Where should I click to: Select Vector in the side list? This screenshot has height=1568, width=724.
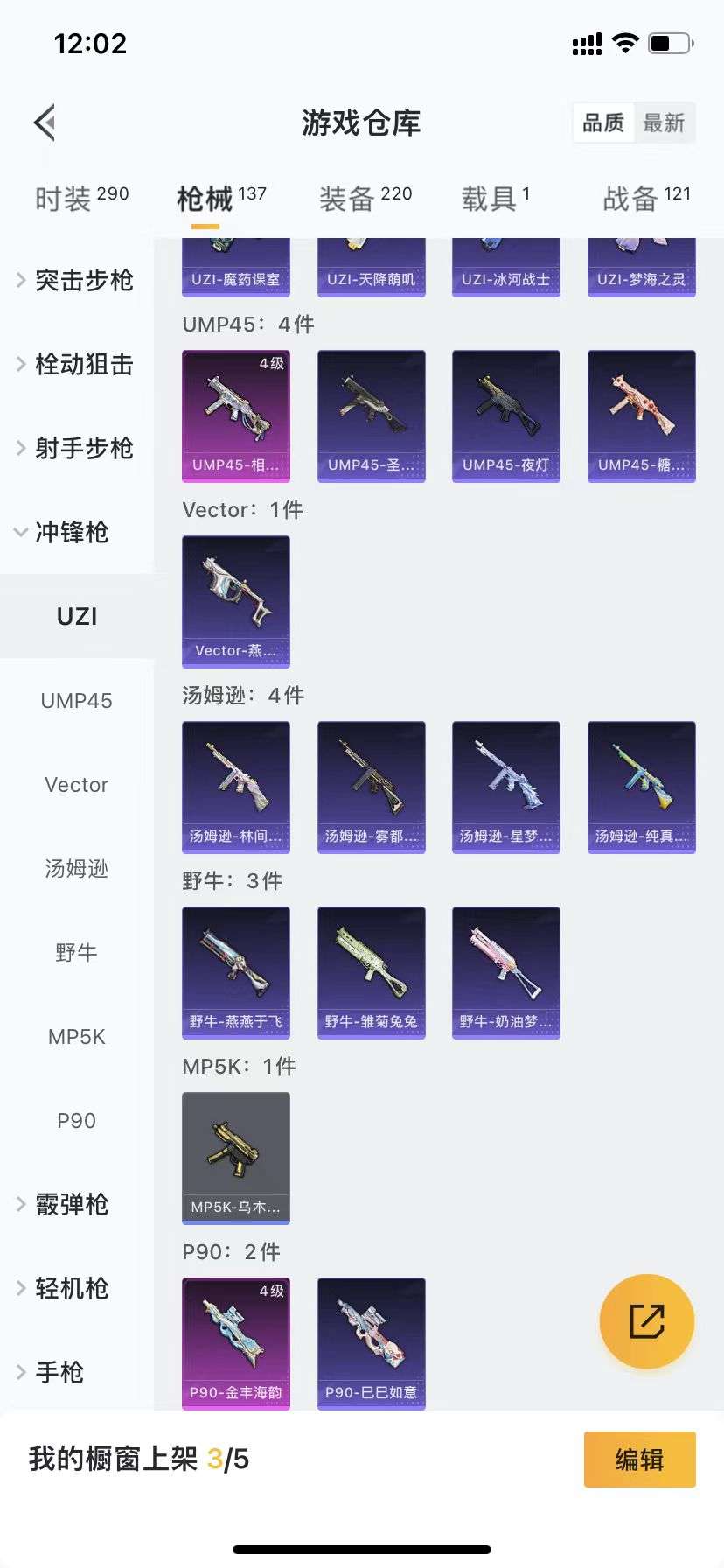pyautogui.click(x=76, y=784)
